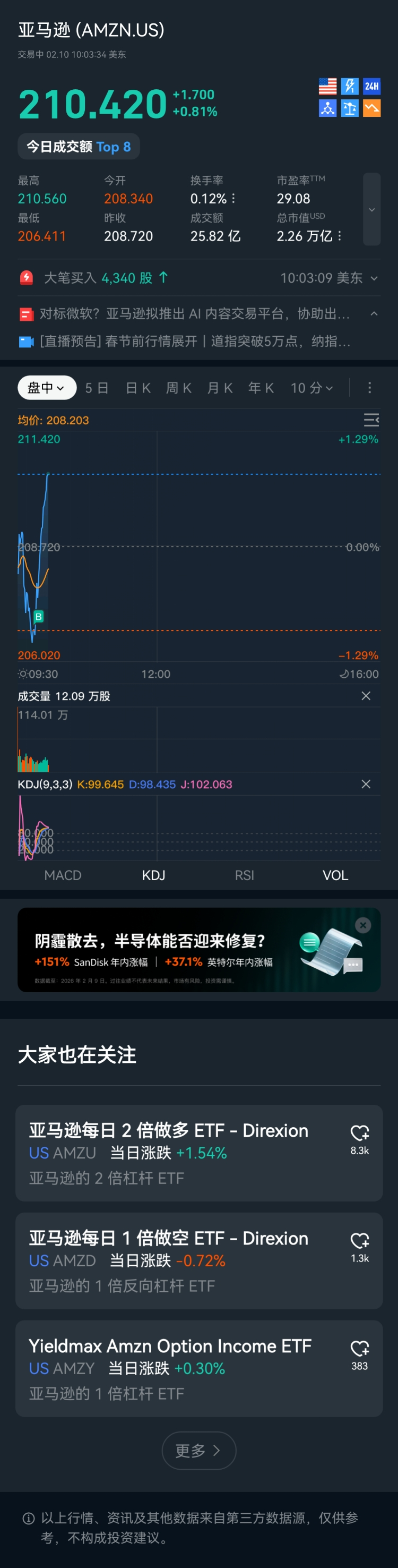
Task: Expand the 大笔买入 trade alert row
Action: tap(374, 278)
